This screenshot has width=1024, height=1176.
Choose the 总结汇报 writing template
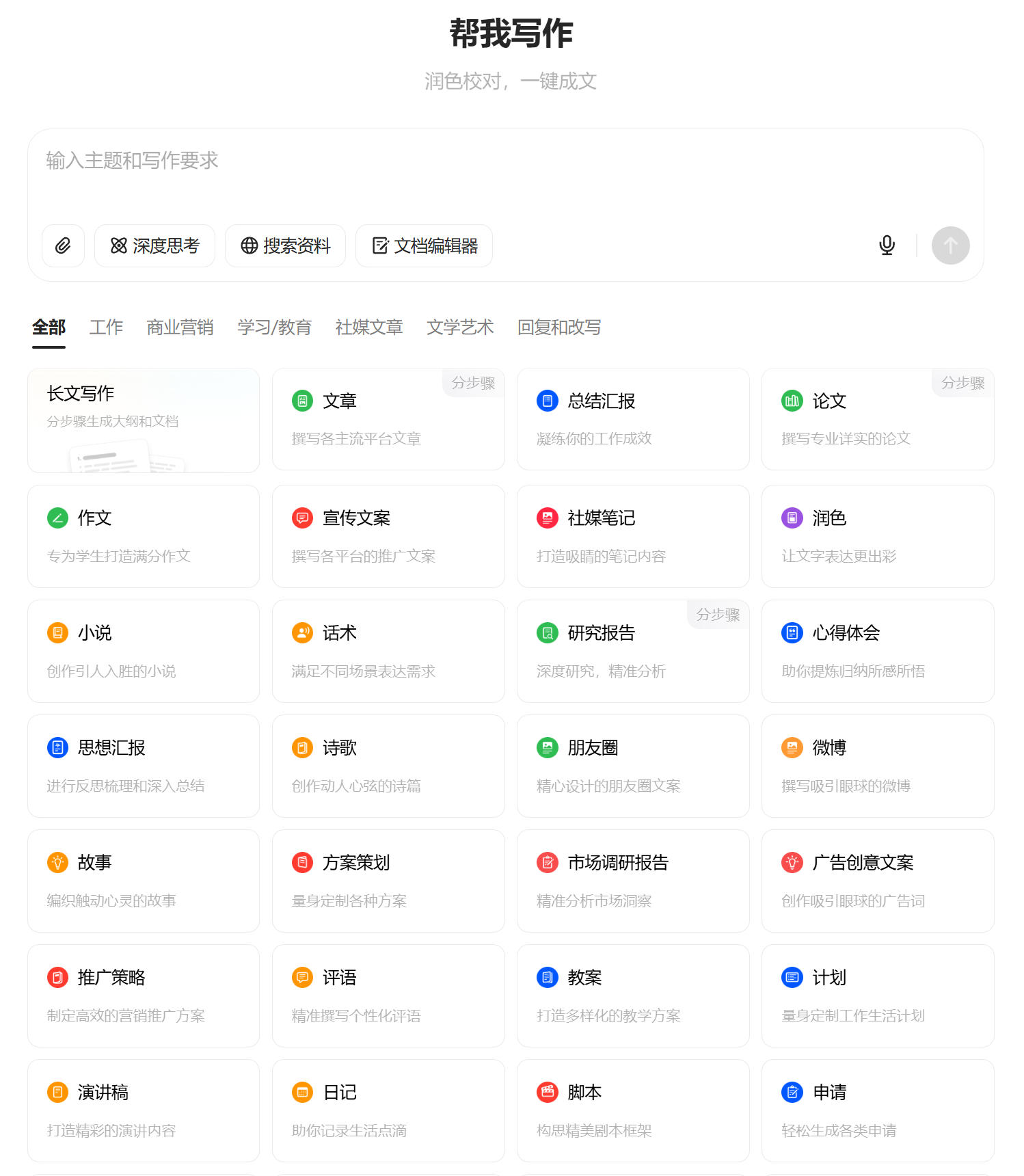633,418
